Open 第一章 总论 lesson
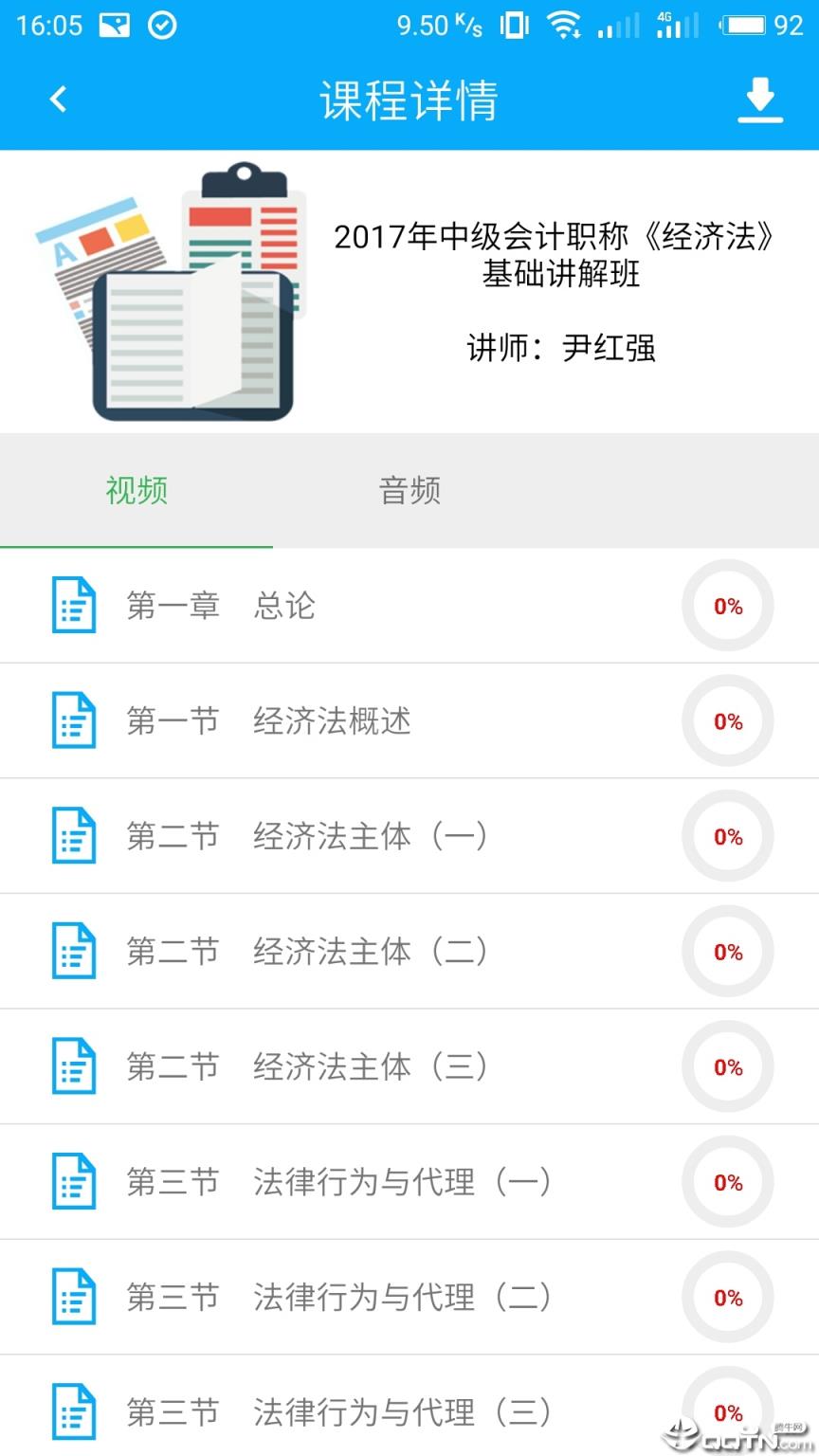This screenshot has height=1456, width=819. click(284, 606)
